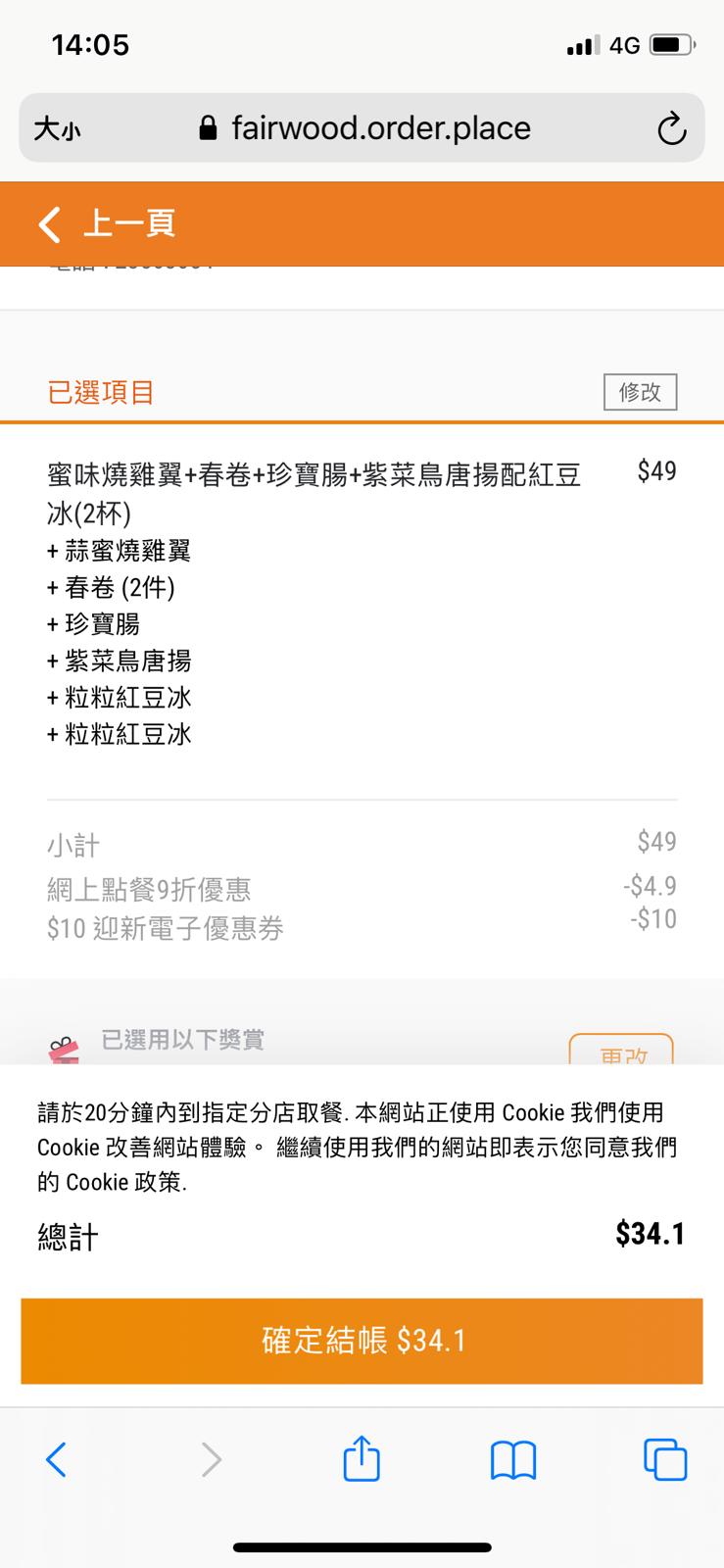Screen dimensions: 724x1568
Task: Reload the fairwood.order.place page
Action: tap(671, 128)
